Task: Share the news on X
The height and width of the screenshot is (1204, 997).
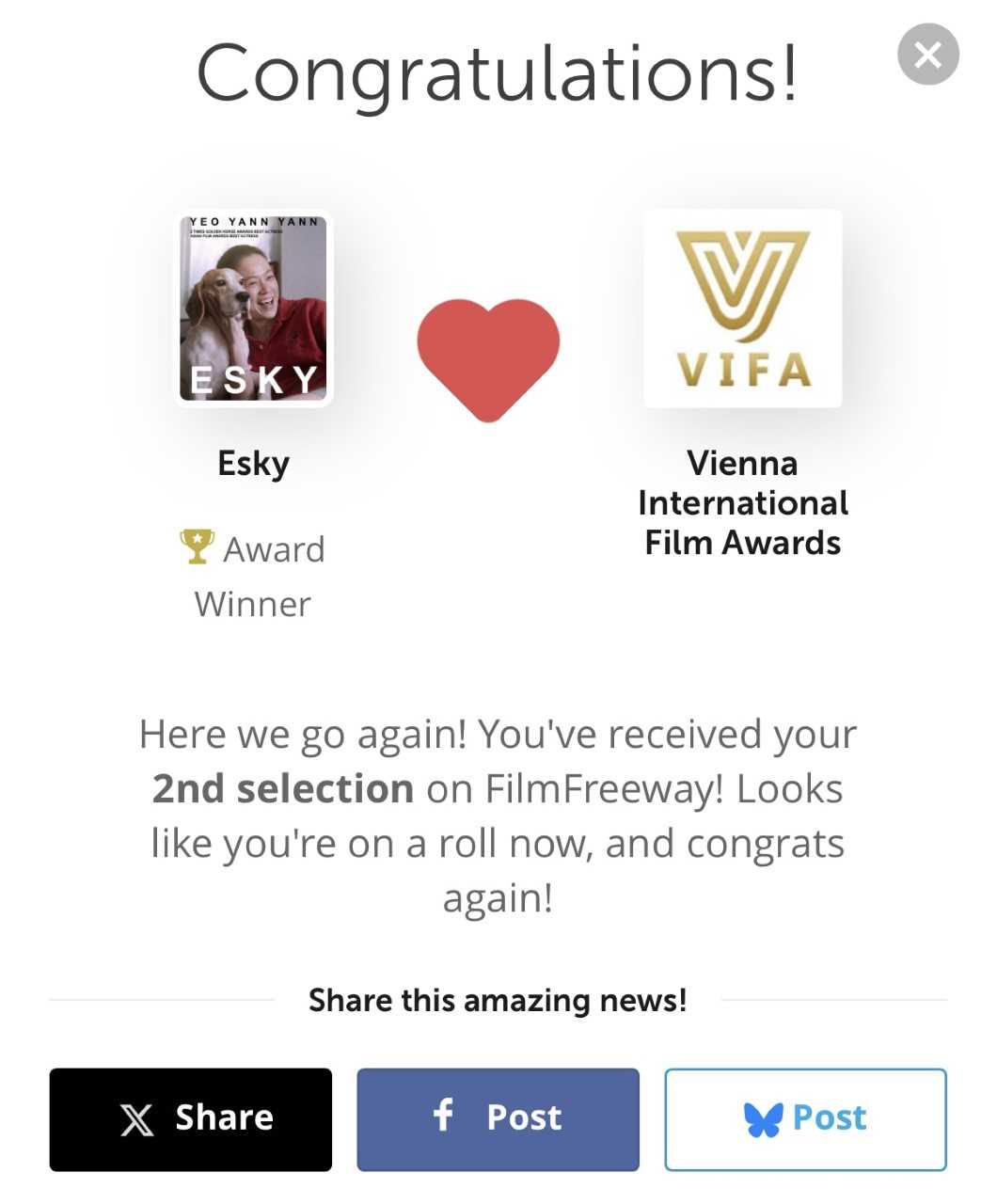Action: 191,1118
